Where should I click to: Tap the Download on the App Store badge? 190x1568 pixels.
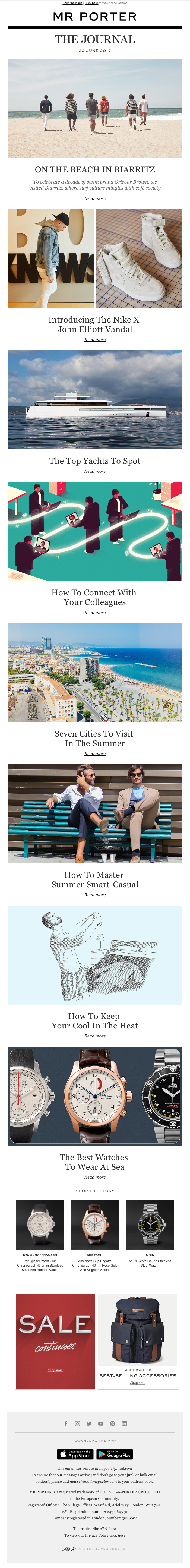point(75,1454)
